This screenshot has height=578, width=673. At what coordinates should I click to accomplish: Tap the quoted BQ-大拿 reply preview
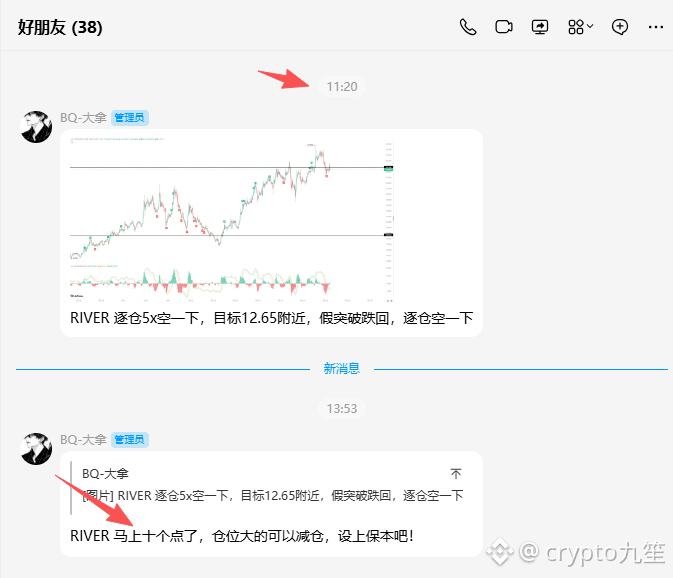coord(260,485)
